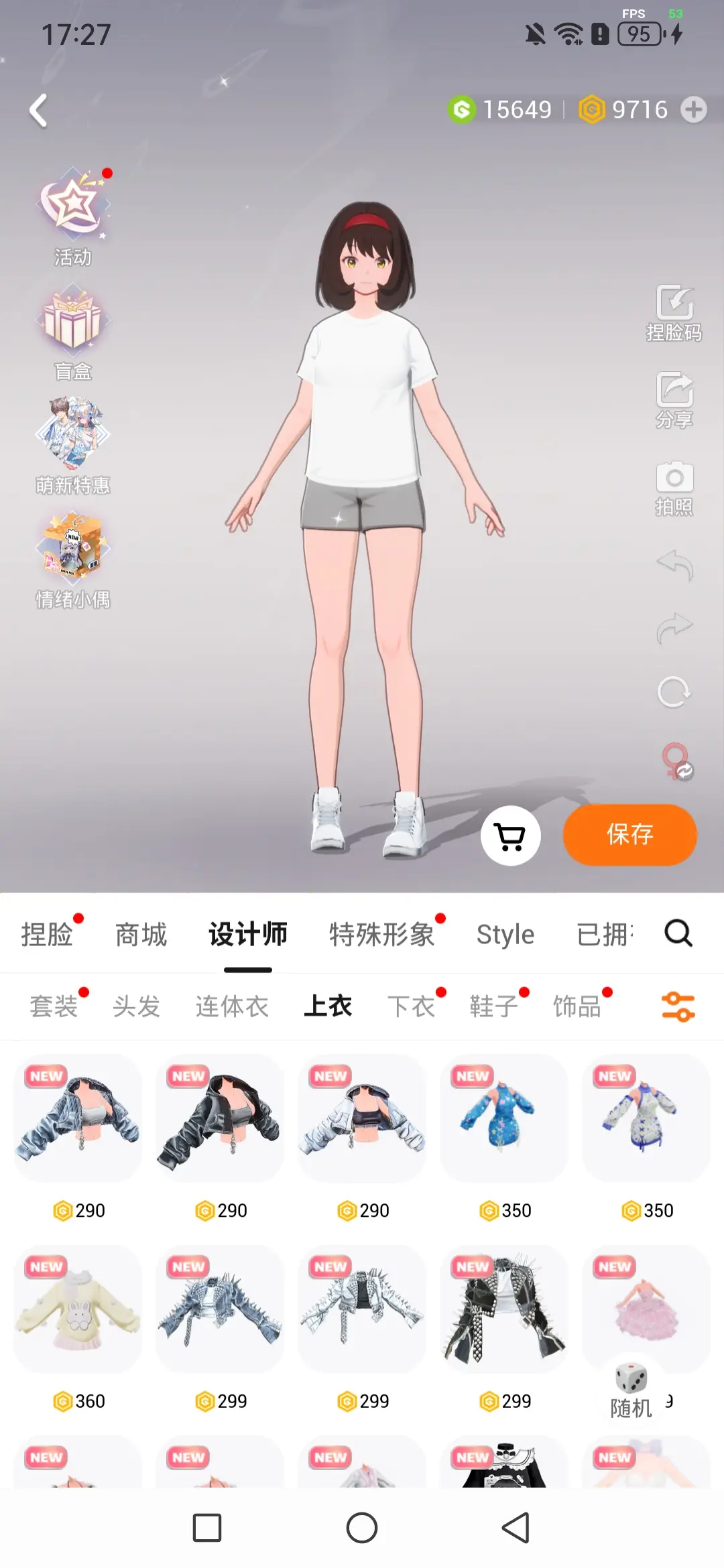Open the shopping cart
The width and height of the screenshot is (724, 1568).
pos(511,836)
